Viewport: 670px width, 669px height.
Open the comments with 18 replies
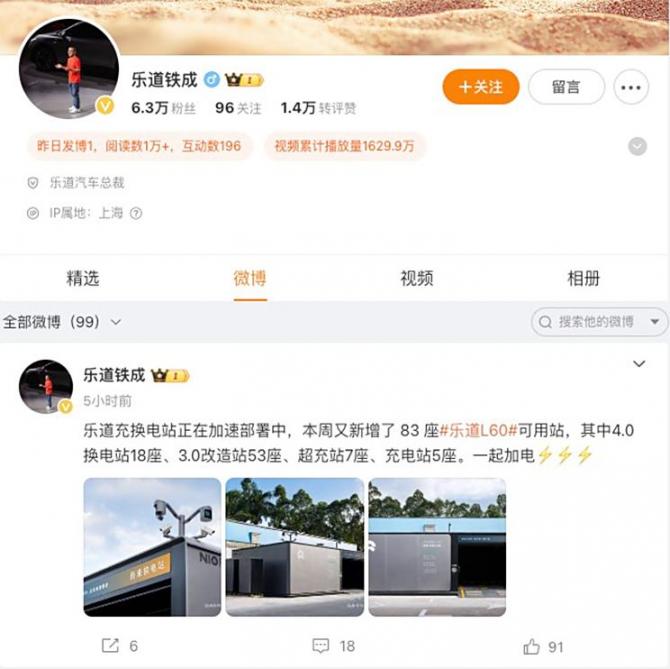pyautogui.click(x=333, y=646)
